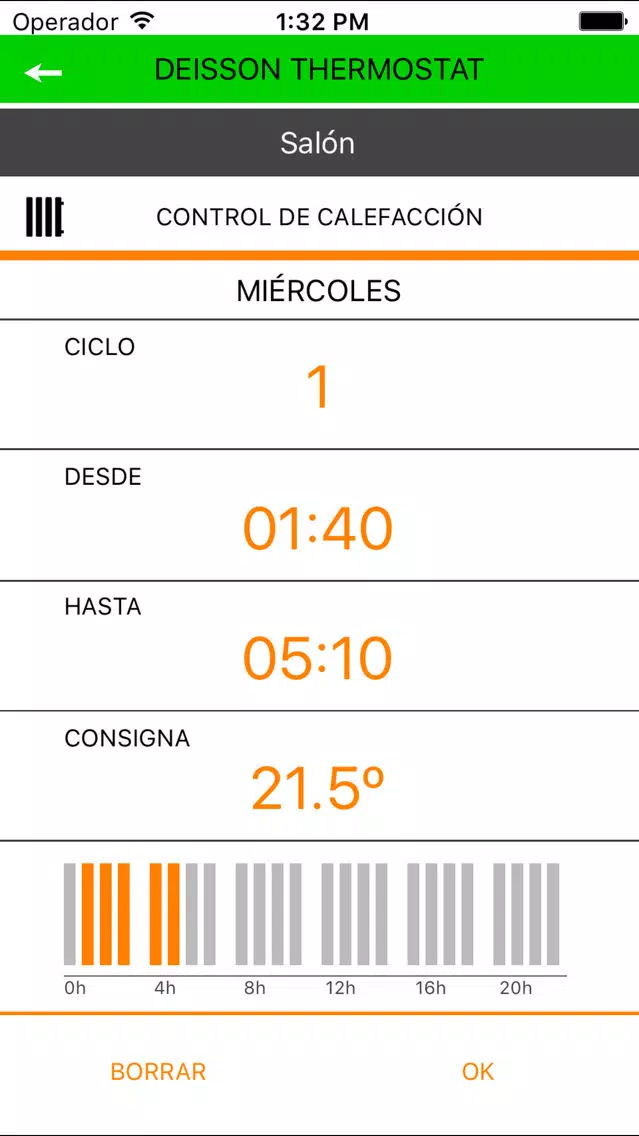
Task: Edit the HASTA end time 05:10
Action: tap(318, 658)
